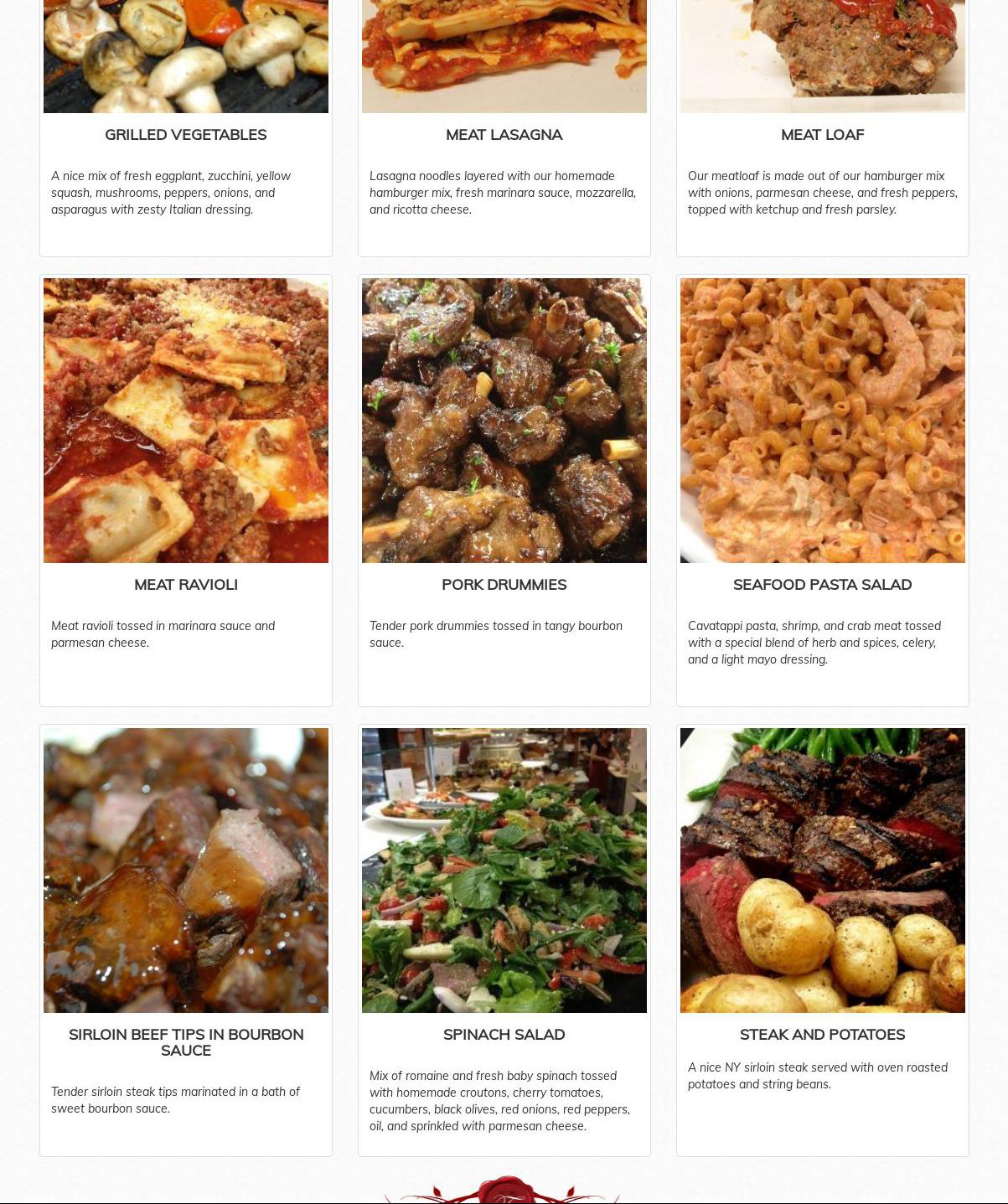
Task: Open the Grilled Vegetables menu card
Action: [185, 135]
